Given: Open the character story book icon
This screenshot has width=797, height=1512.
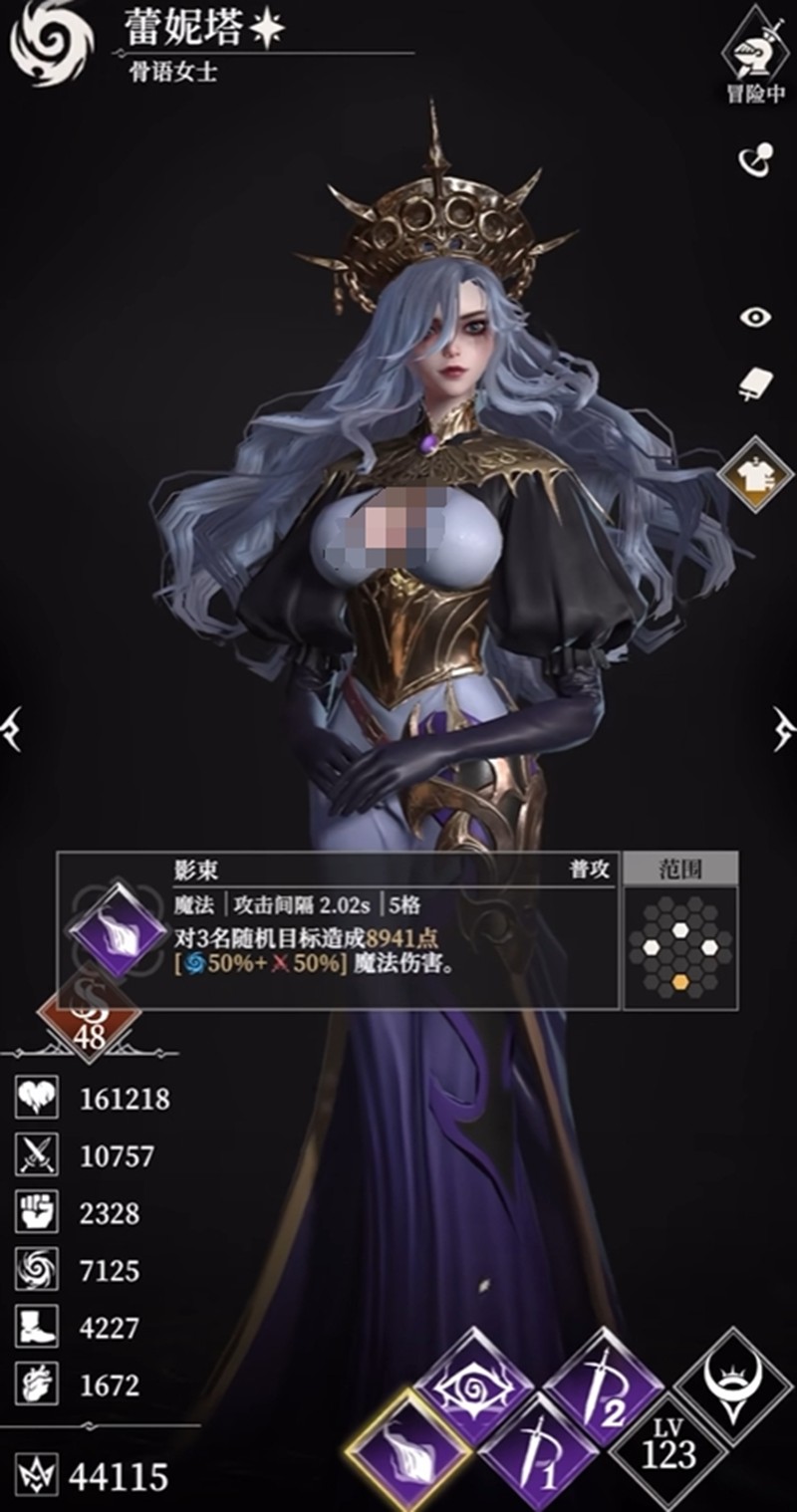Looking at the screenshot, I should click(x=754, y=384).
